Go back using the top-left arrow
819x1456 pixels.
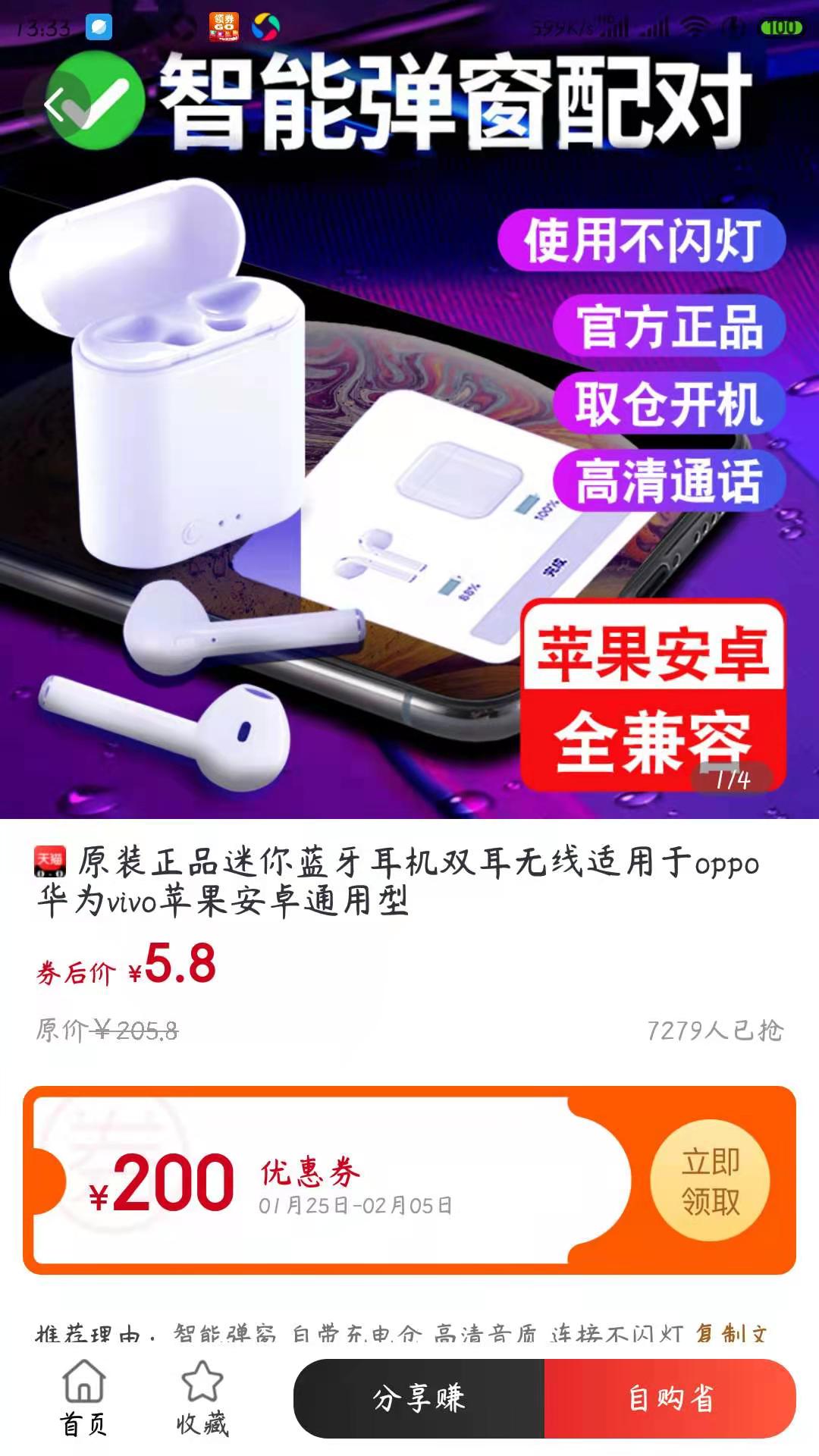coord(57,105)
